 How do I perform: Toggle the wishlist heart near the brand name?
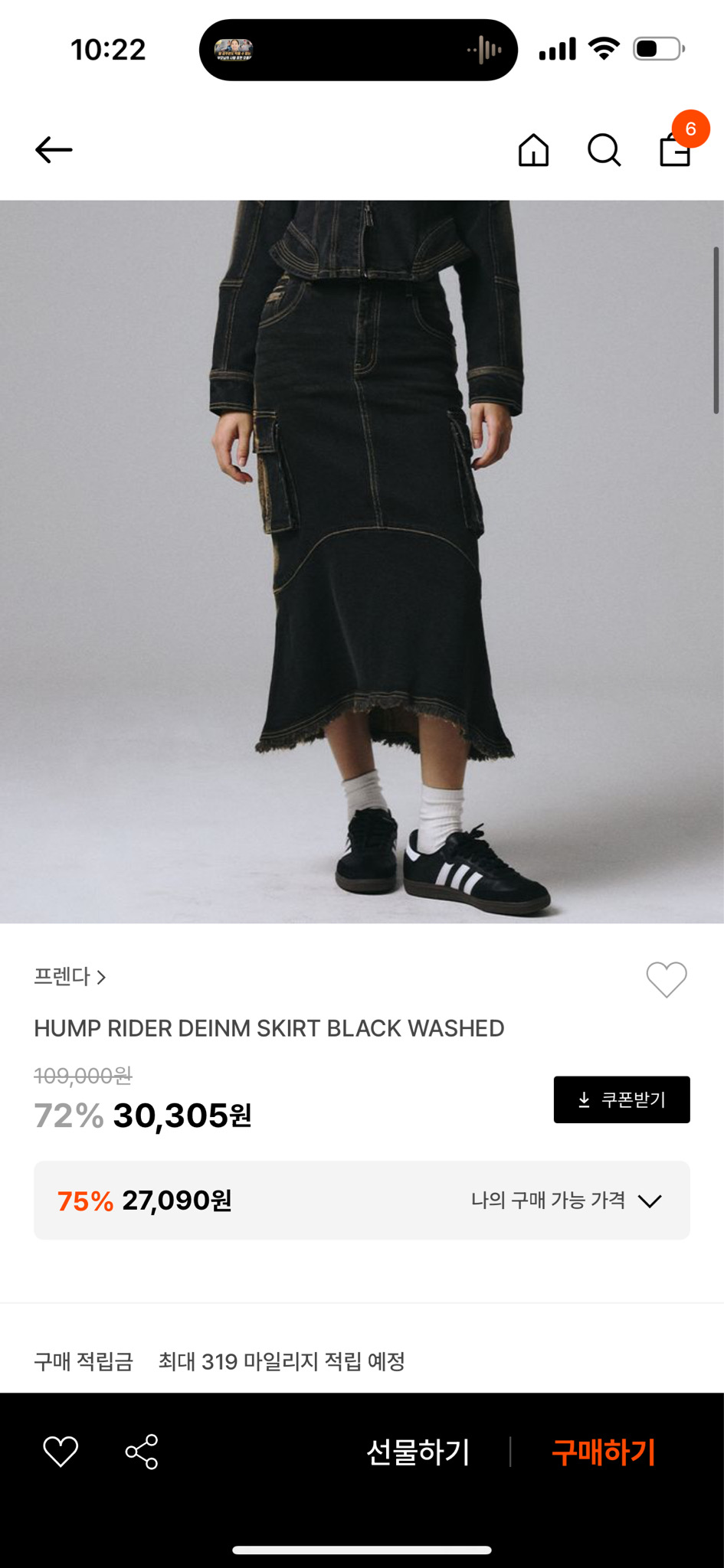click(x=664, y=980)
